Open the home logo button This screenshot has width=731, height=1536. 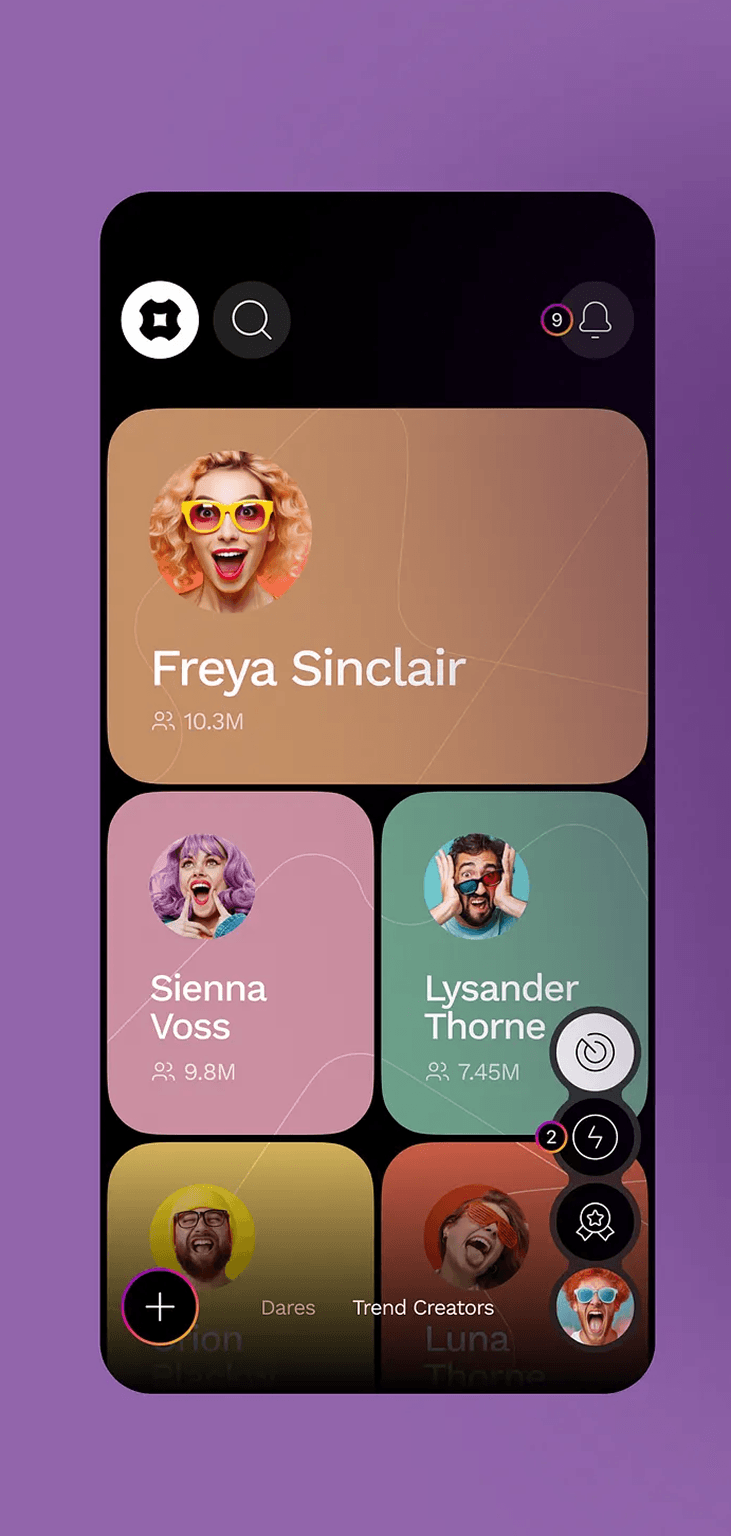tap(160, 320)
